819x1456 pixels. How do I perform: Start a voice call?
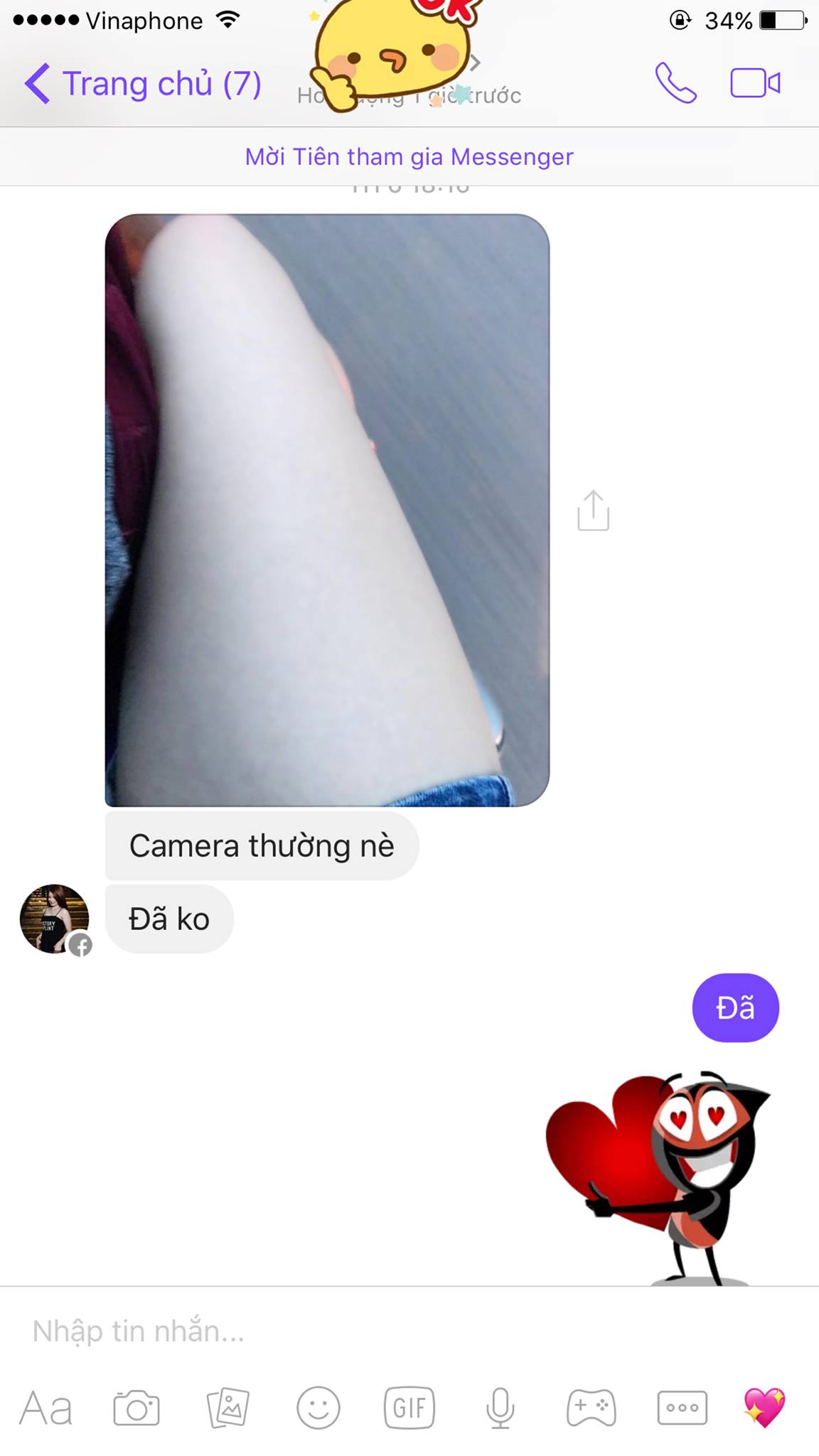coord(675,84)
